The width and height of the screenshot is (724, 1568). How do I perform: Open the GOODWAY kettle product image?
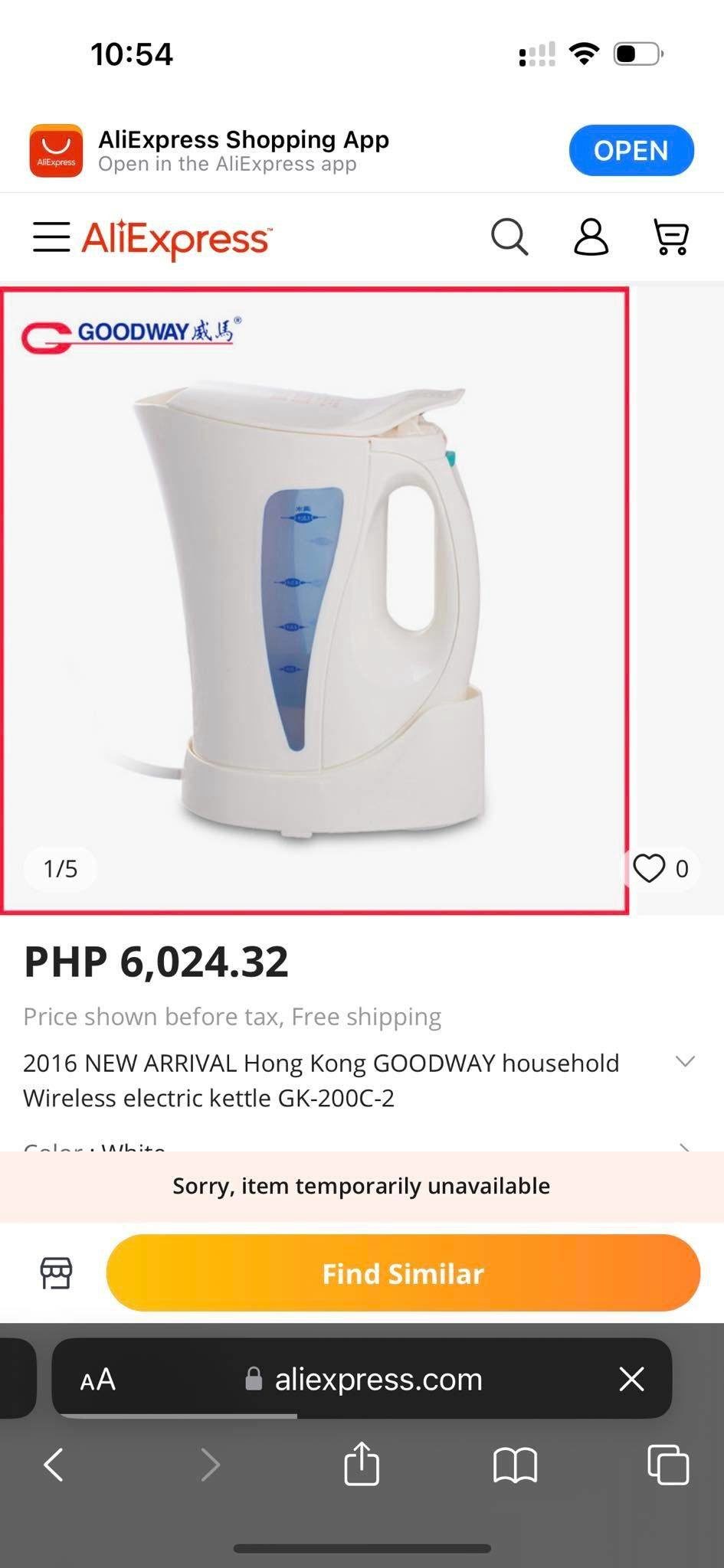click(x=314, y=600)
